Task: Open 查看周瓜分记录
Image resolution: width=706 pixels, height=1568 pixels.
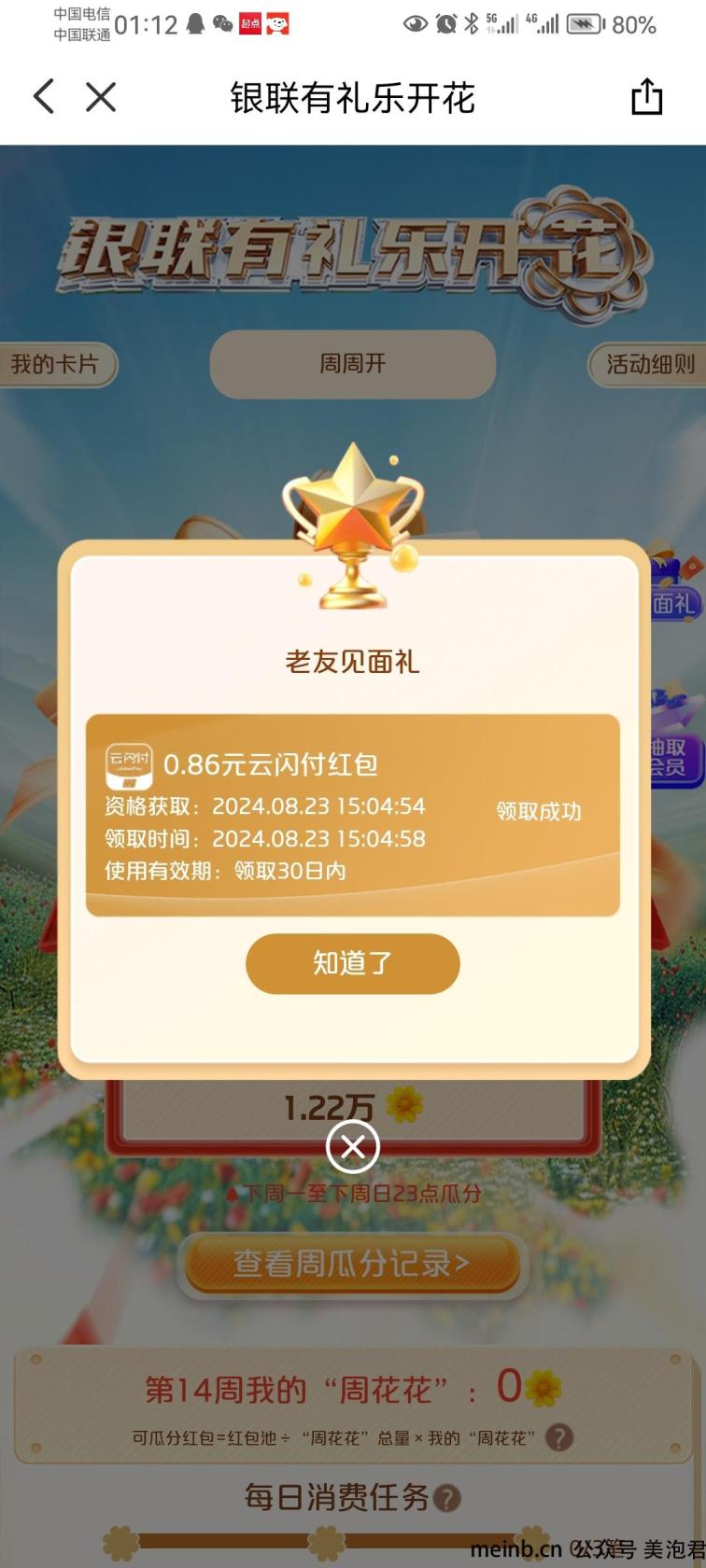Action: point(351,1264)
